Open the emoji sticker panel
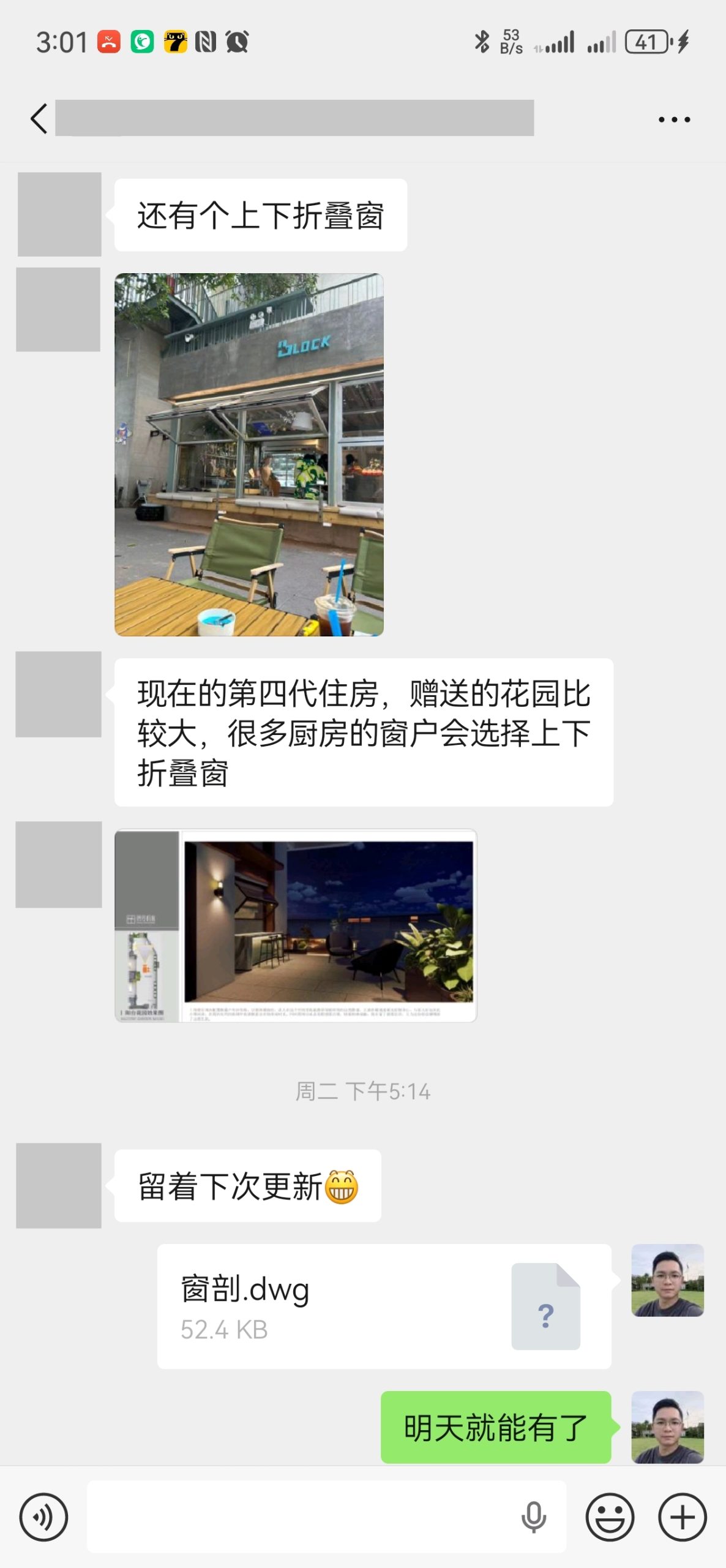 click(x=610, y=1517)
